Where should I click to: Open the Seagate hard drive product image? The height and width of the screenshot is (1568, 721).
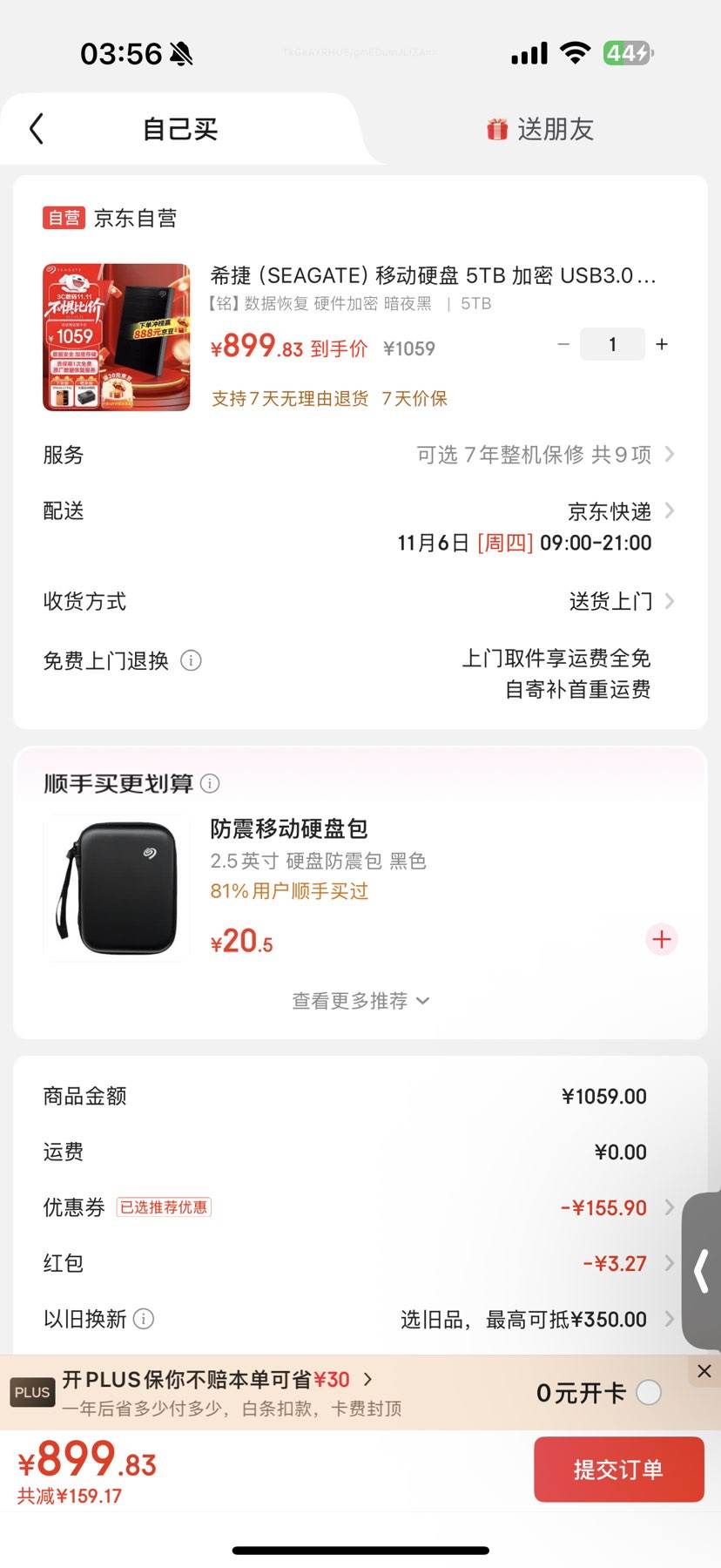(x=117, y=337)
